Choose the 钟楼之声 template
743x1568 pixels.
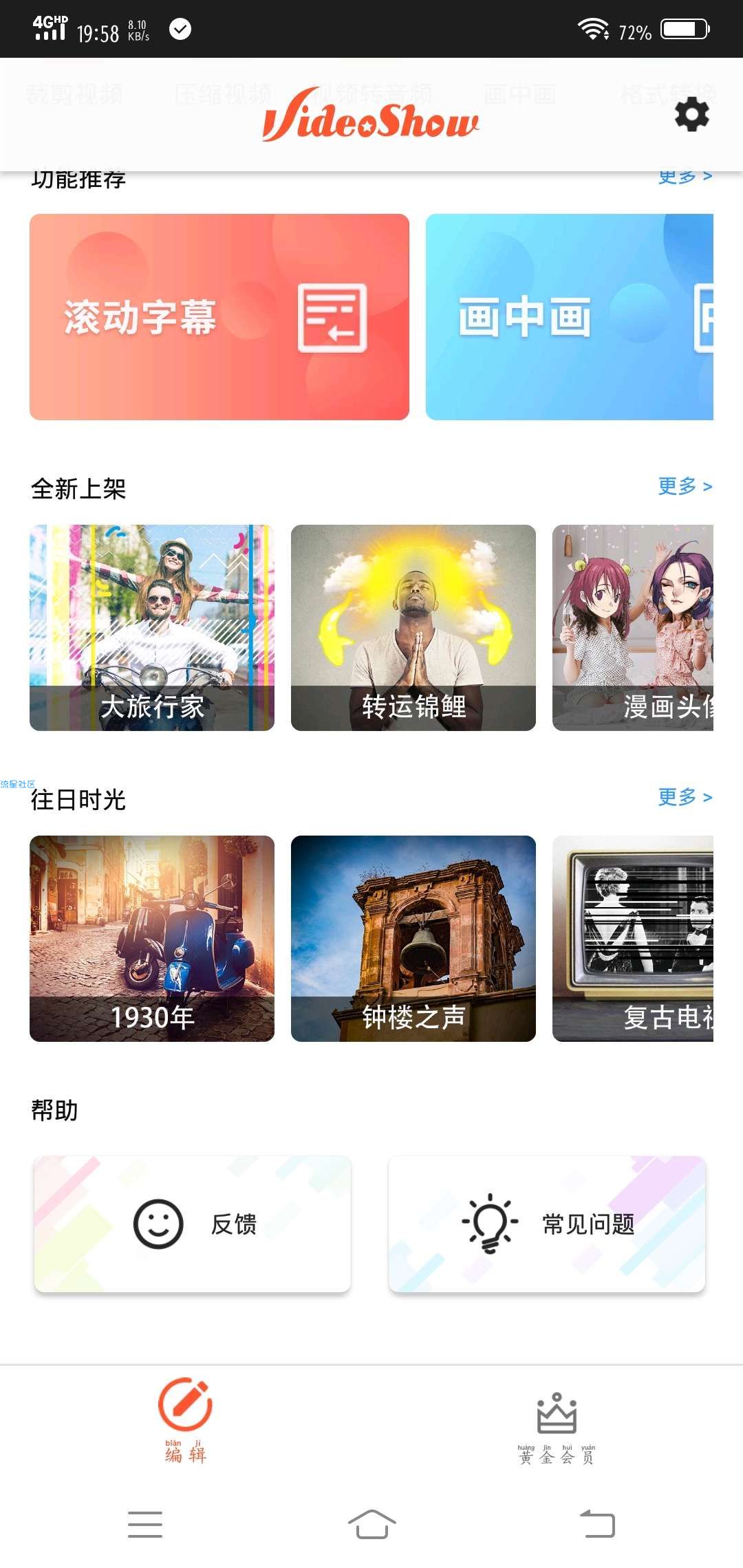(413, 938)
